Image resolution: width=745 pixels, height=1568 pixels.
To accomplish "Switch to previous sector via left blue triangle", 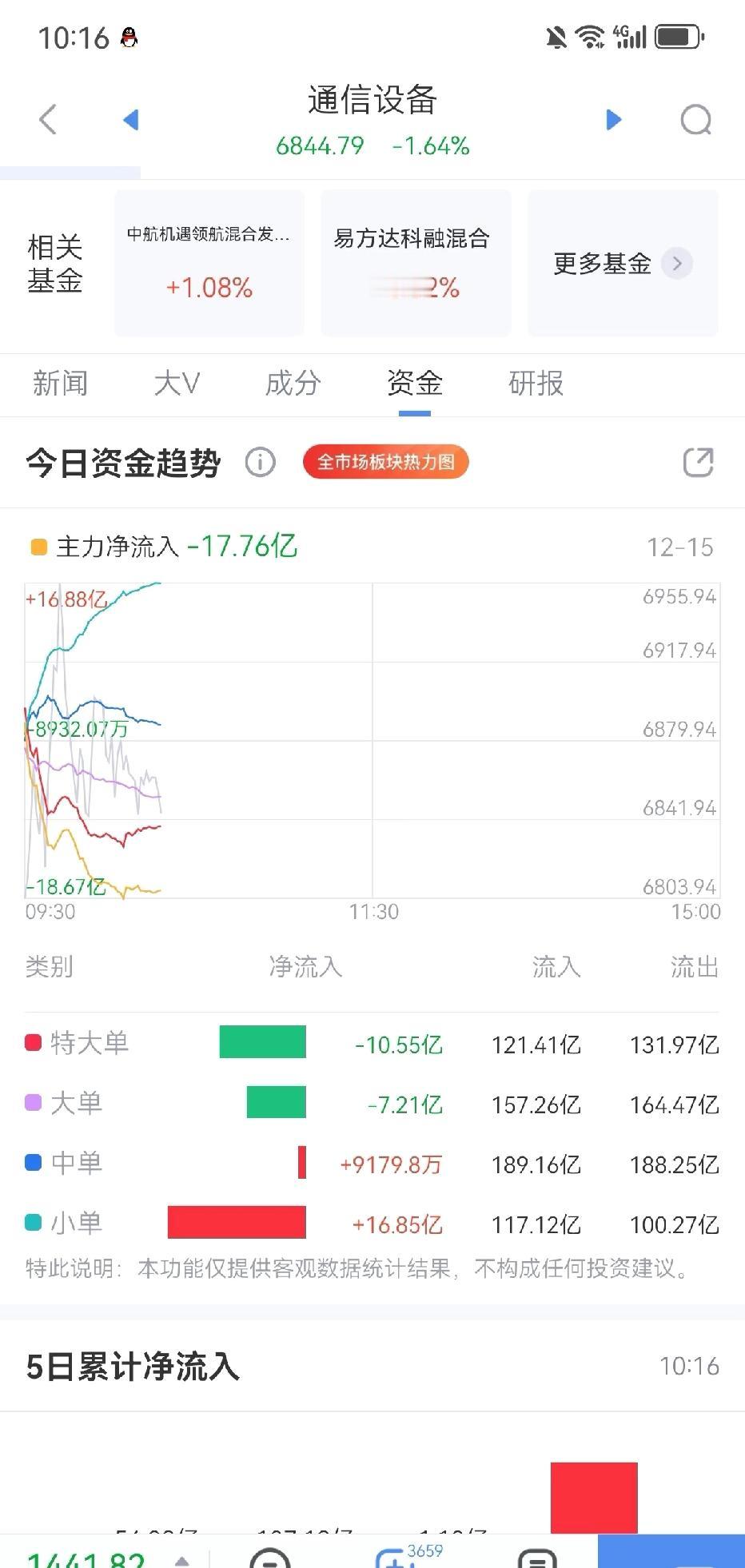I will (x=130, y=119).
